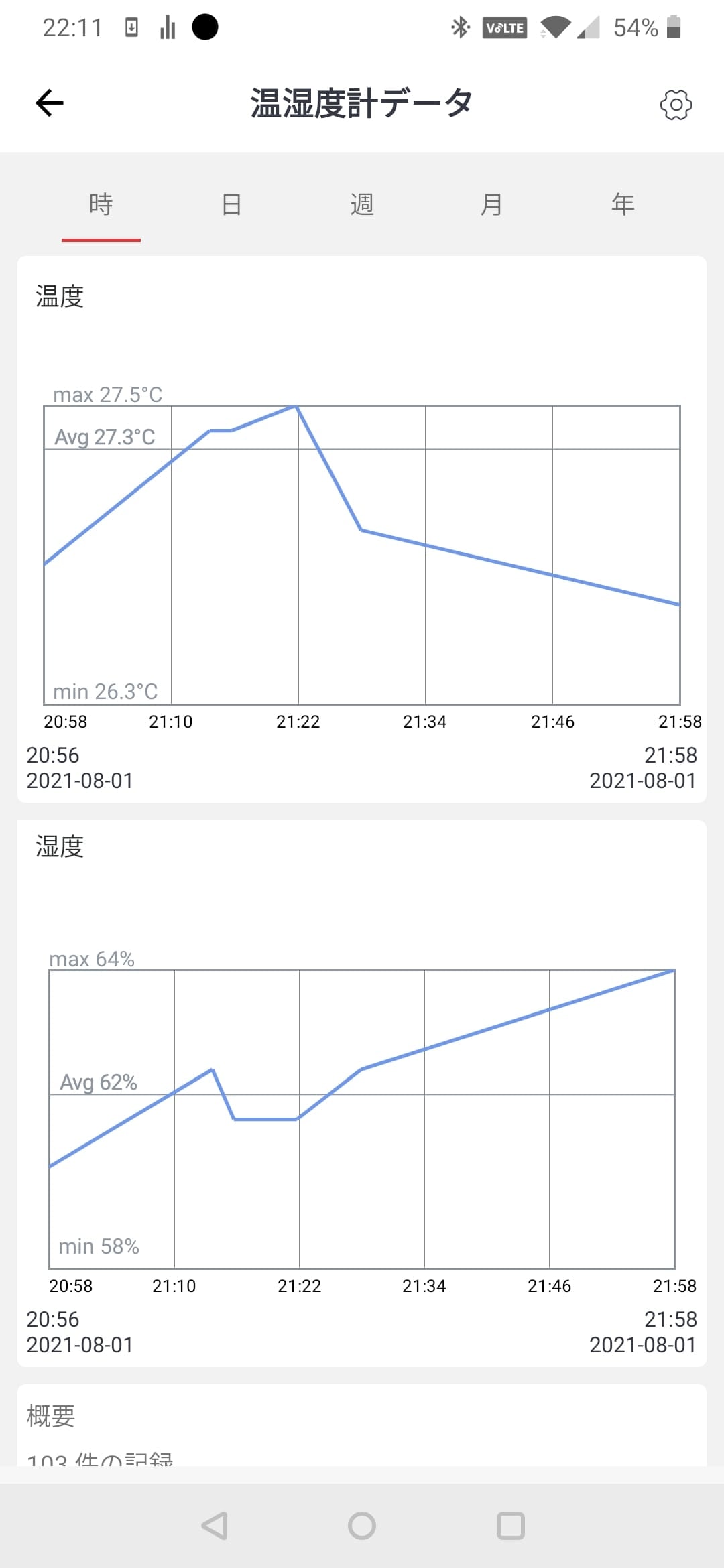Open the settings gear icon

pyautogui.click(x=676, y=105)
